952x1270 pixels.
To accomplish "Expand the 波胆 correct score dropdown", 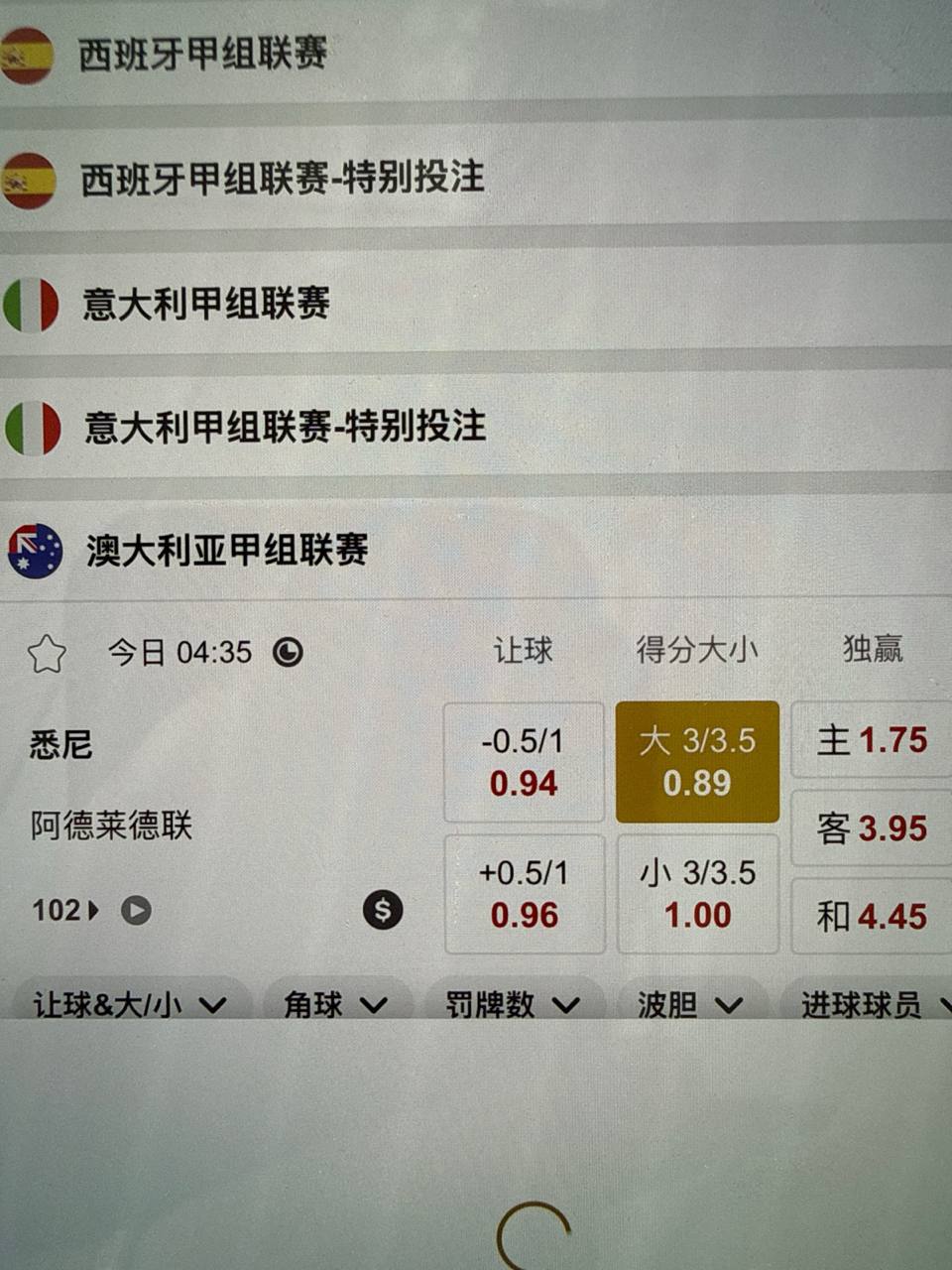I will [x=689, y=1004].
